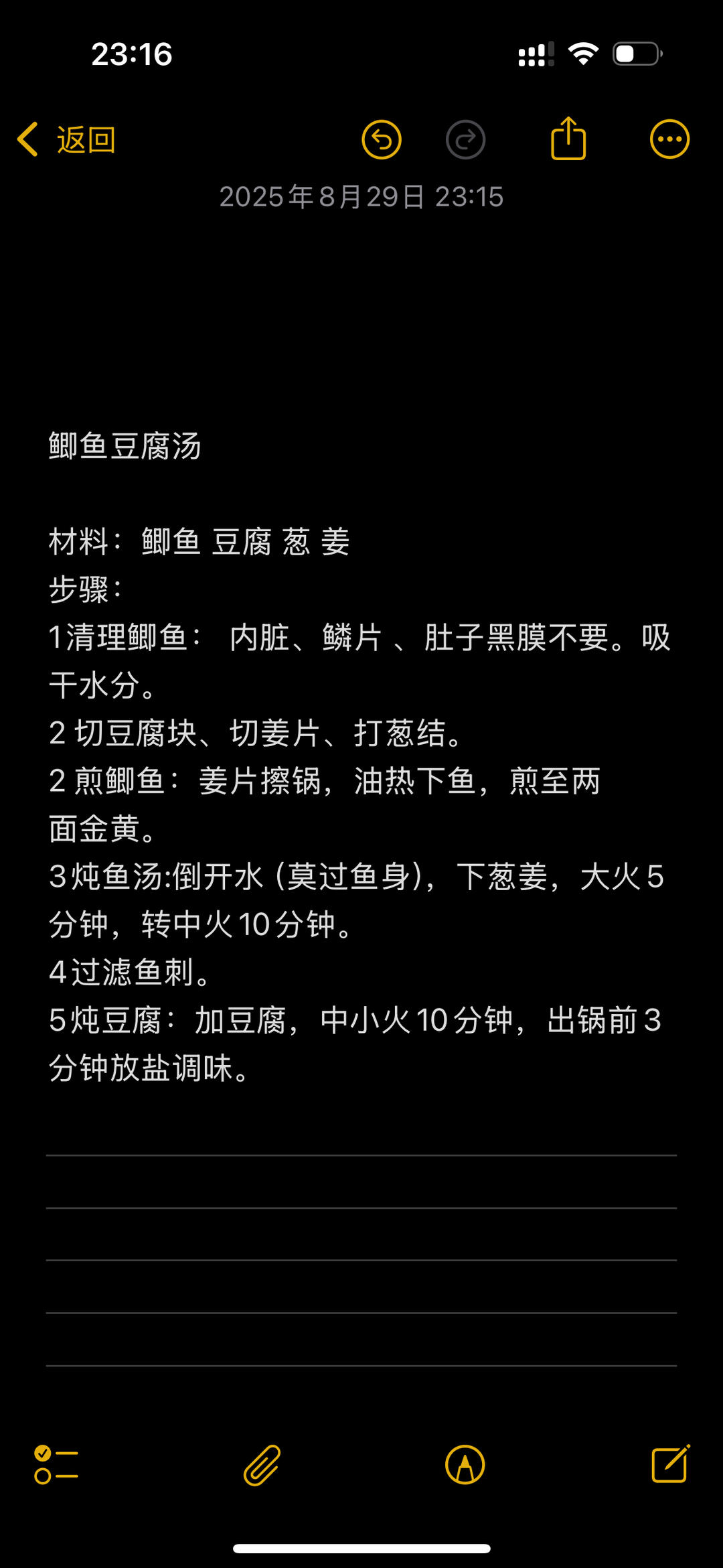Tap the redo arrow icon
Viewport: 723px width, 1568px height.
467,140
